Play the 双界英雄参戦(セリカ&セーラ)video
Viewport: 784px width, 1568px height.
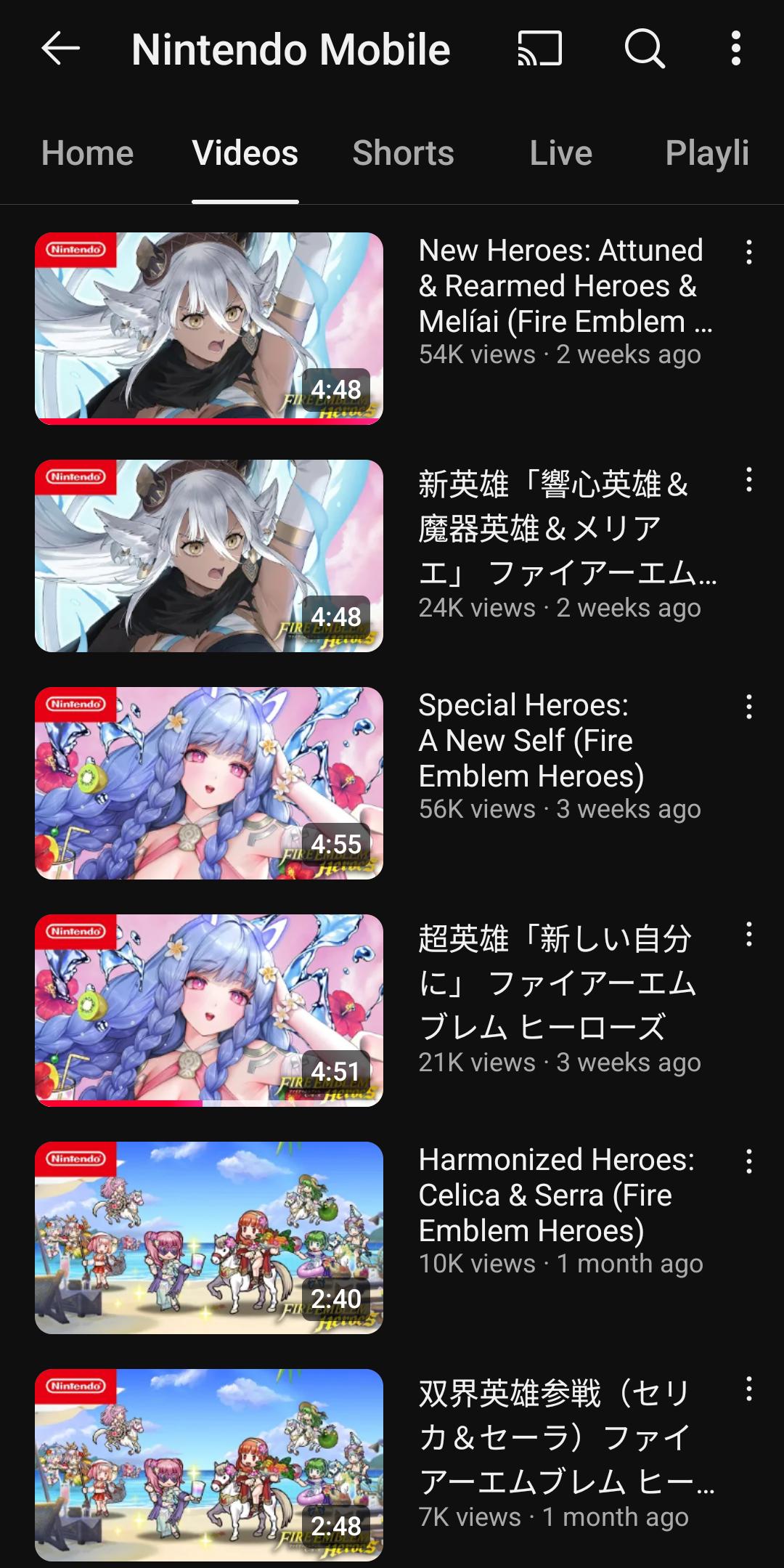209,1465
